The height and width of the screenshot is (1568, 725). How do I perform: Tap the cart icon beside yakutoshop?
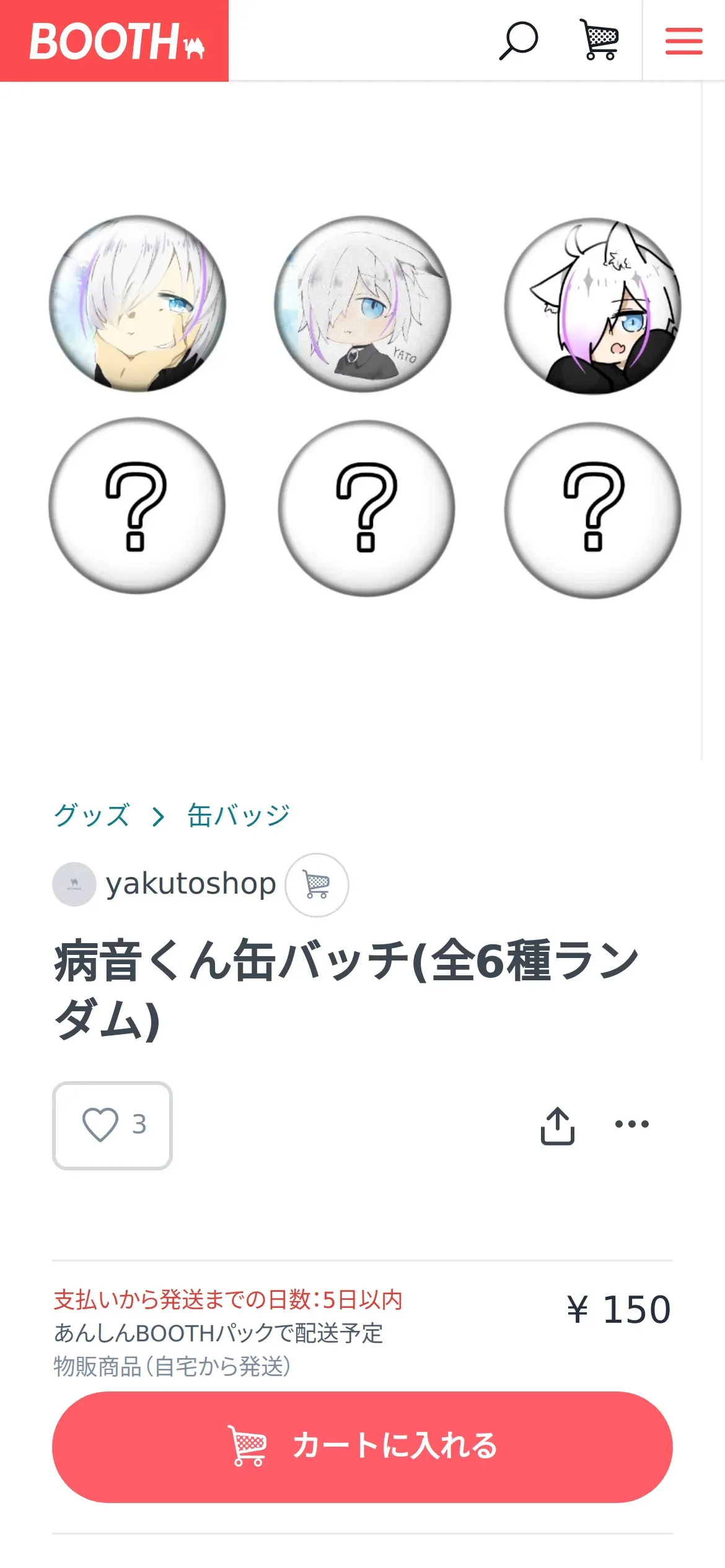[x=317, y=885]
